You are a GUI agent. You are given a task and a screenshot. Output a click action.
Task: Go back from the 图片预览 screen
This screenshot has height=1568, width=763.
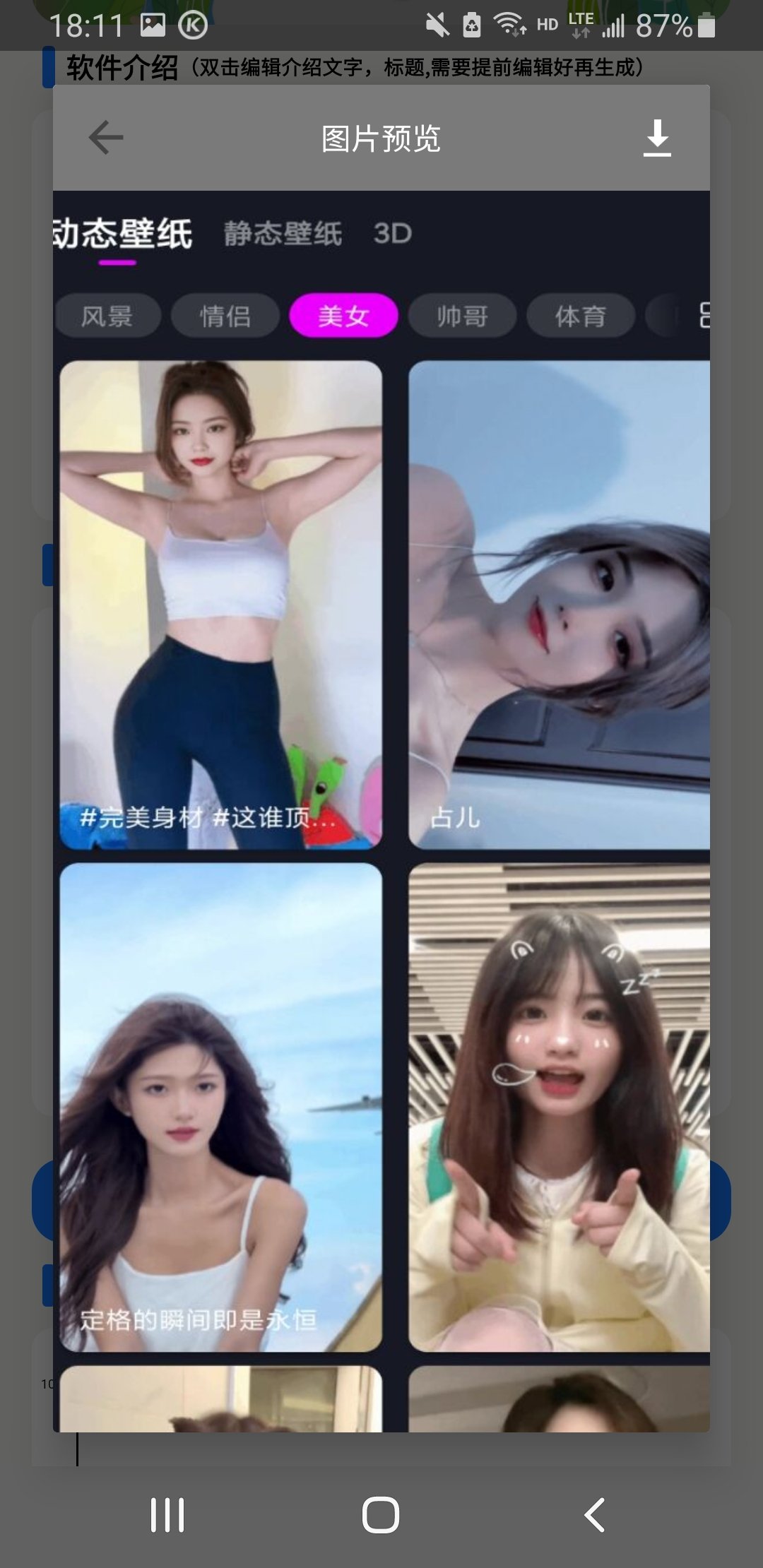[106, 137]
